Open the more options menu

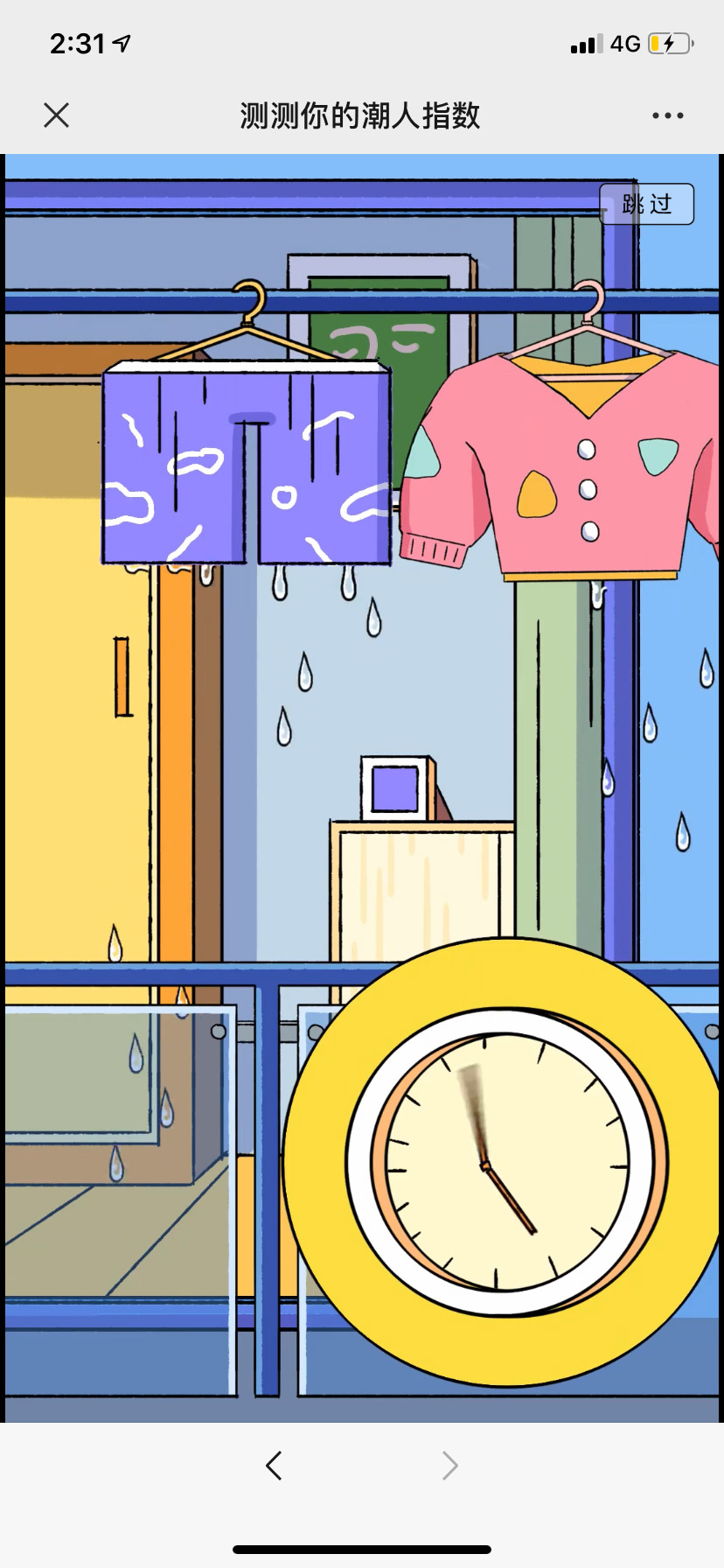click(x=667, y=115)
